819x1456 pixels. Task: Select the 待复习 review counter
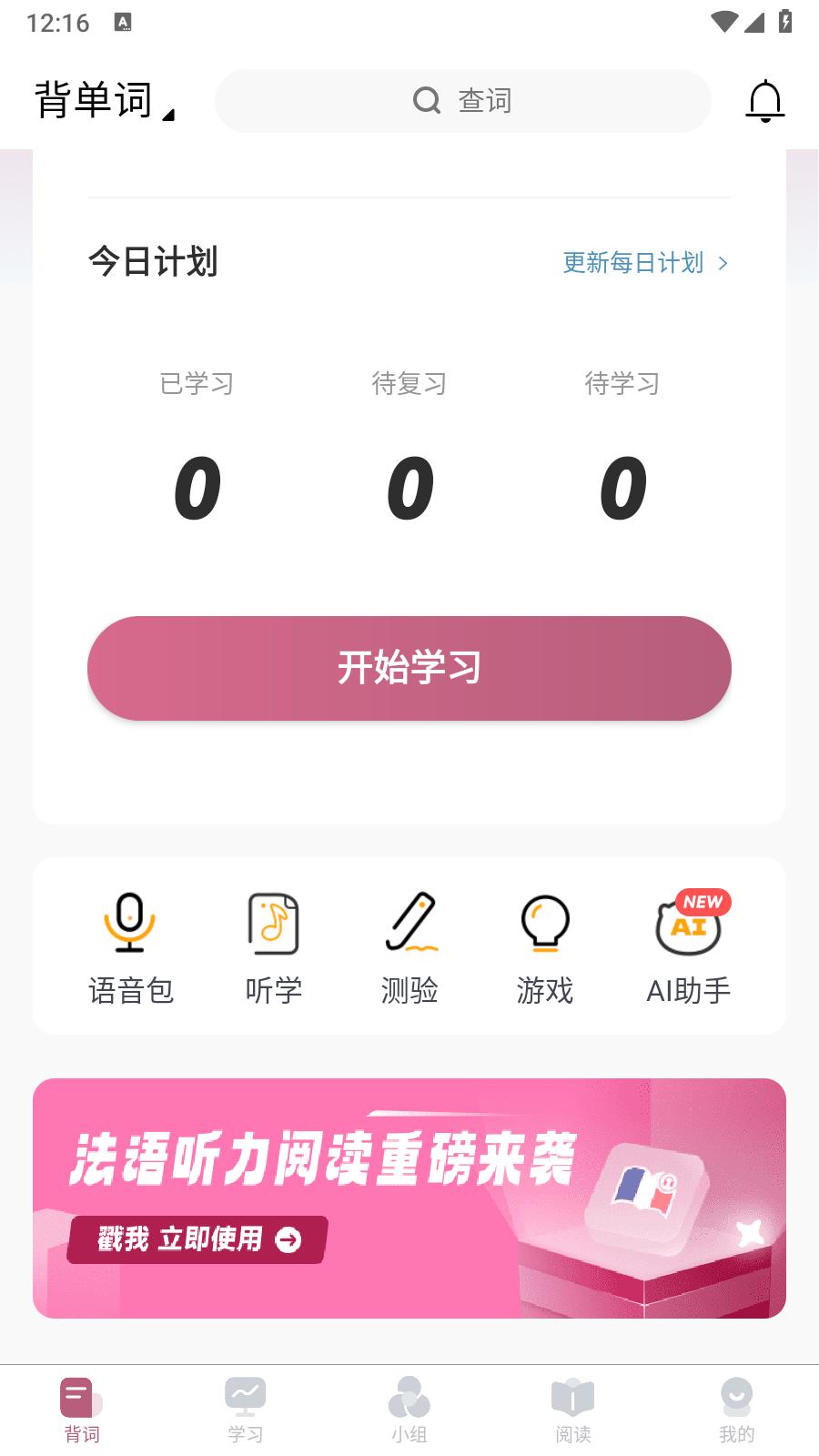tap(409, 437)
